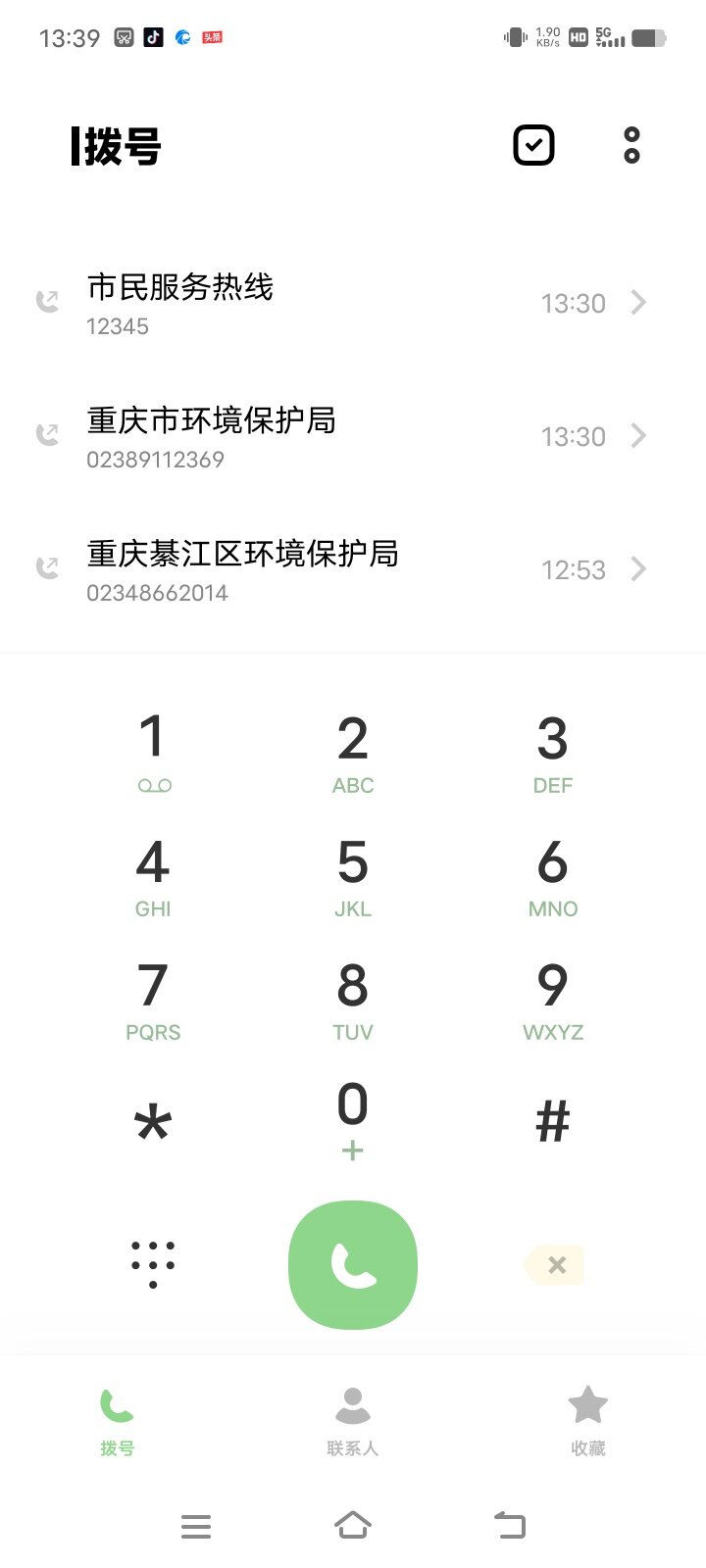
Task: Switch to the 收藏 tab
Action: (588, 1421)
